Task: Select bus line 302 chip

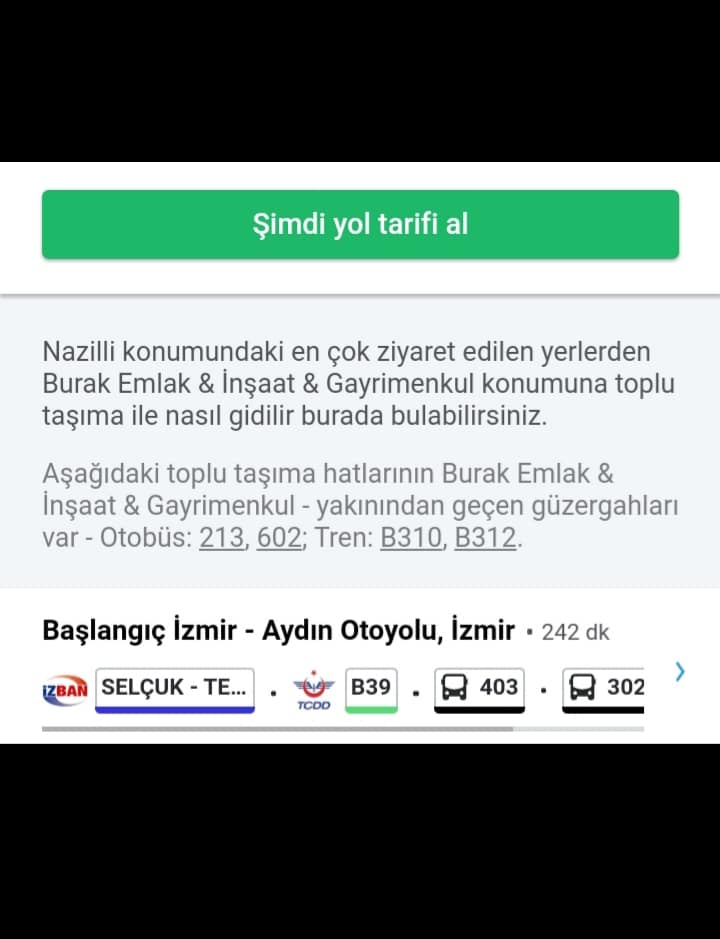Action: coord(603,690)
